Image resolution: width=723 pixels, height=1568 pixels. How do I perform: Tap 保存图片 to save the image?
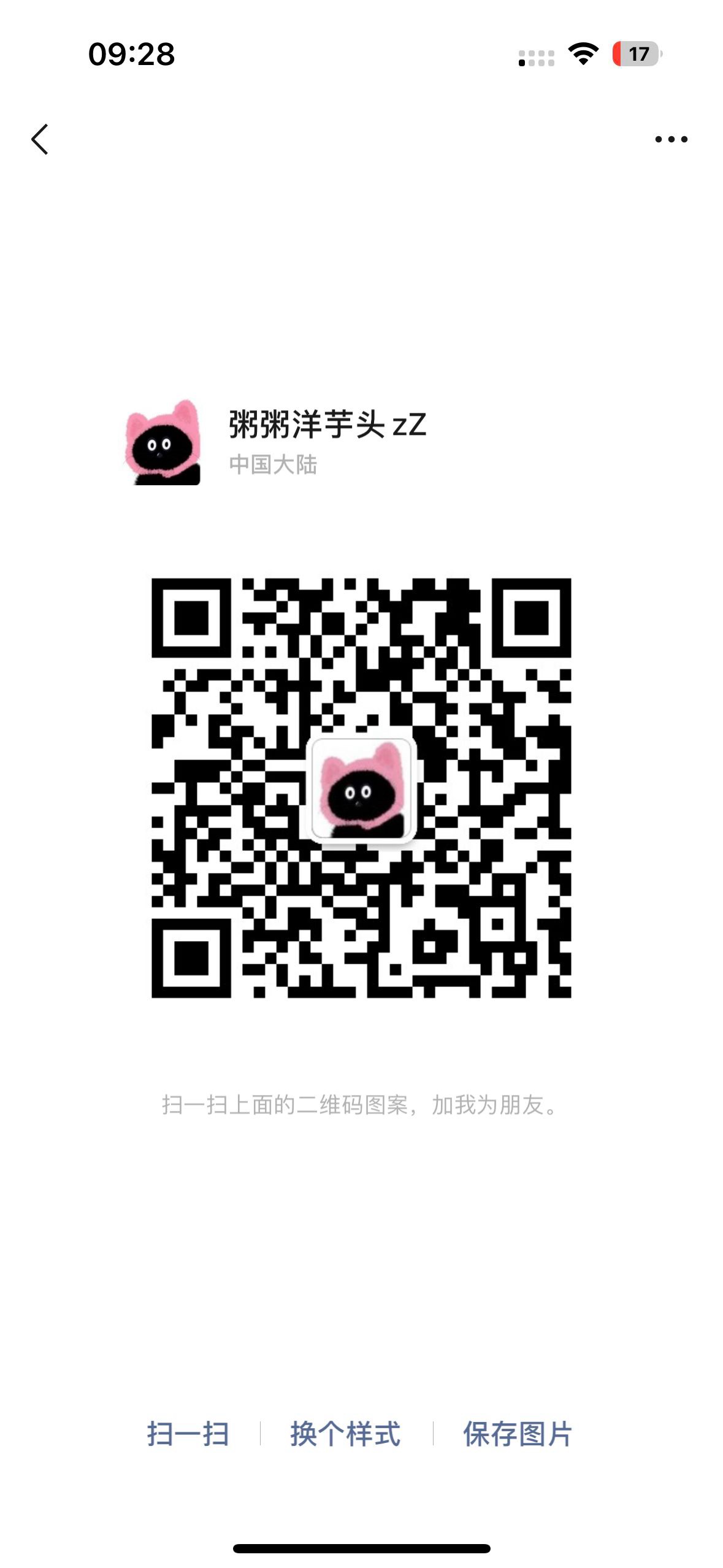click(x=518, y=1434)
